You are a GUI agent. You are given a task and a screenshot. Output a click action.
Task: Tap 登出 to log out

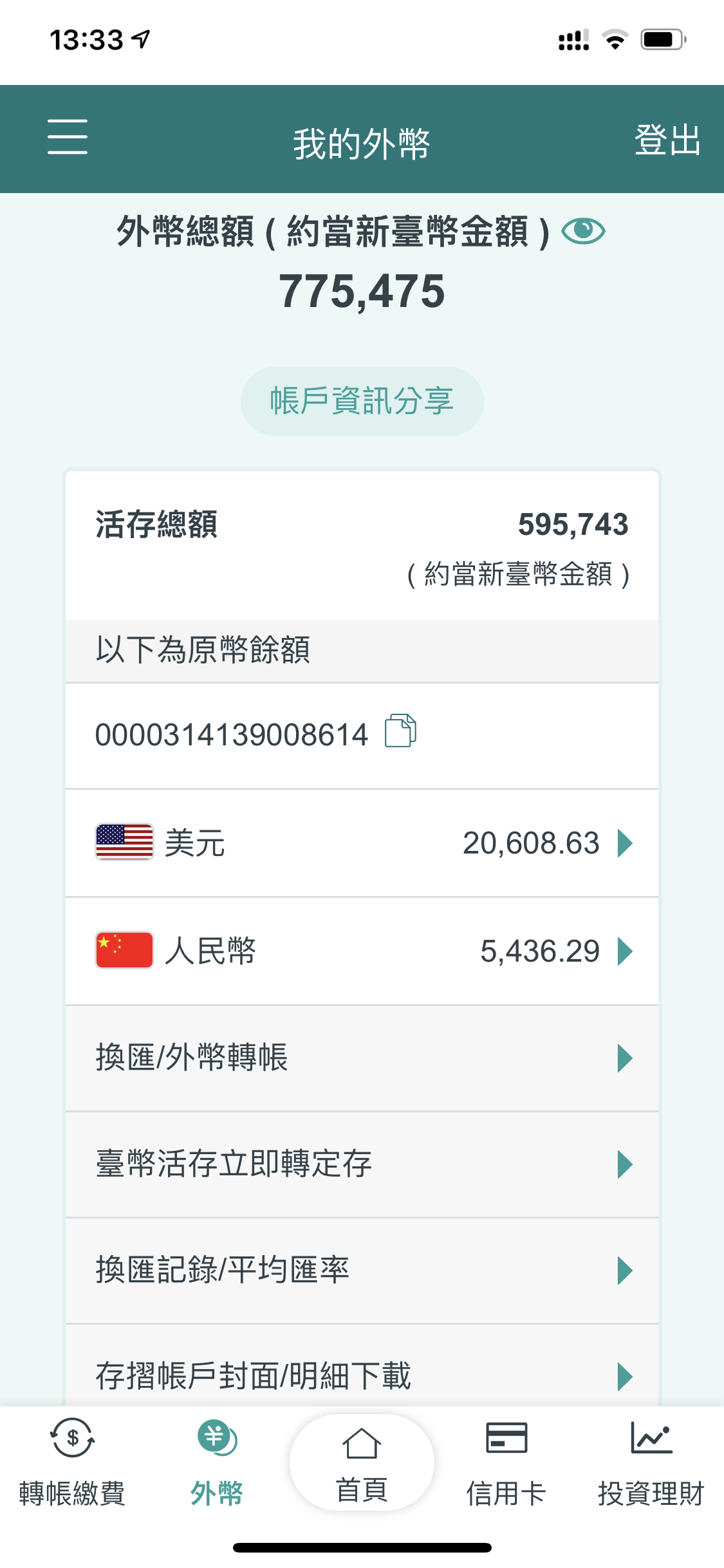tap(667, 140)
